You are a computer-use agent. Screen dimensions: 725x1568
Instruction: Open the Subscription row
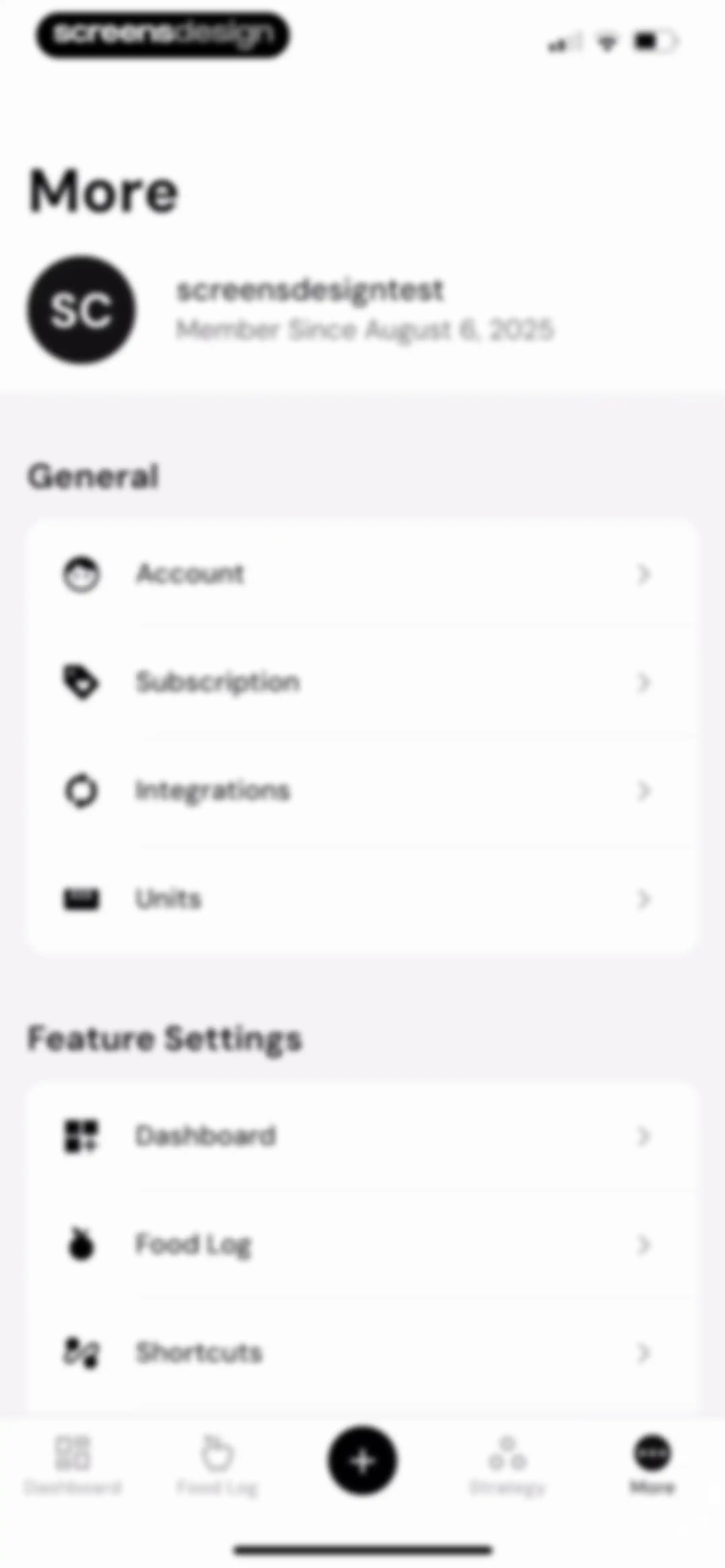pyautogui.click(x=361, y=682)
